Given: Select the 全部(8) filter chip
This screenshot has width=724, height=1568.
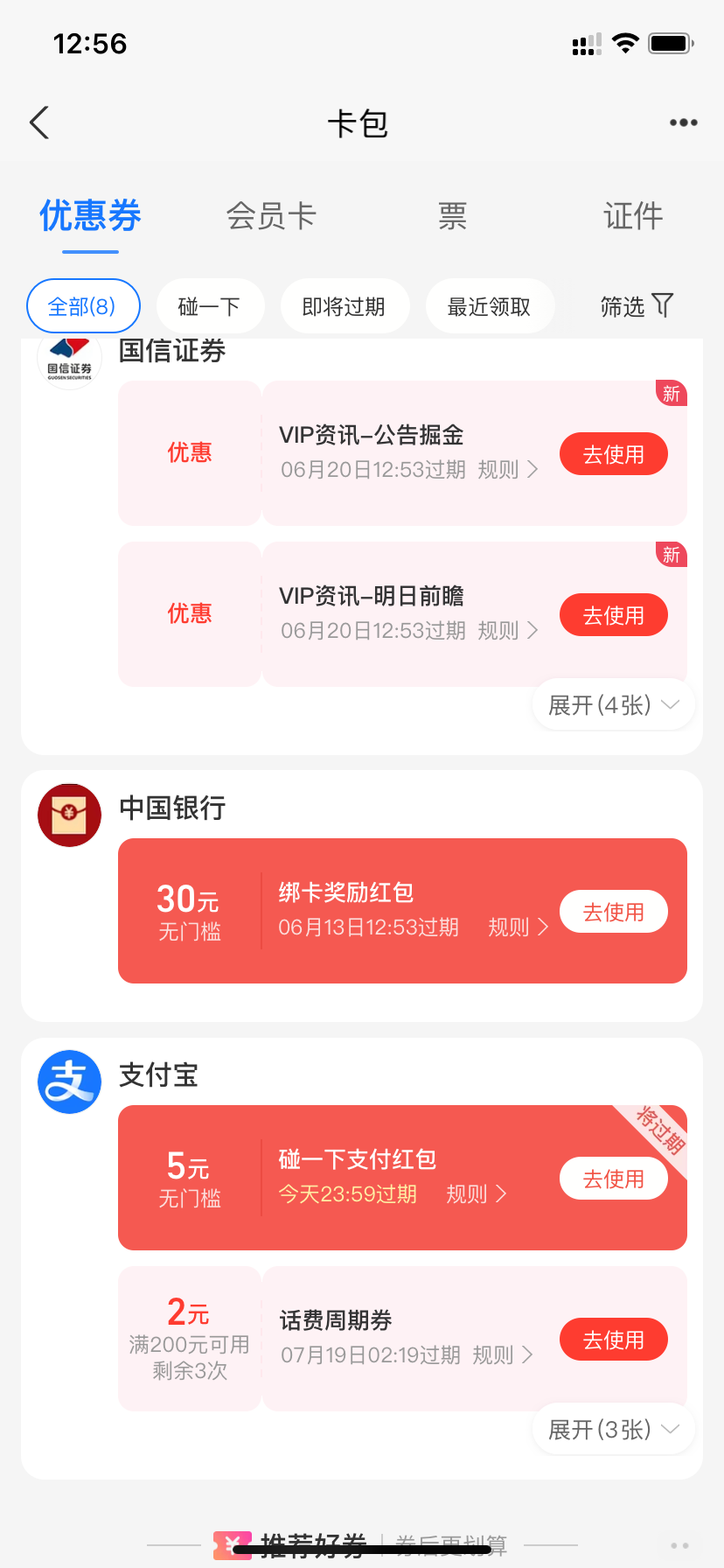Looking at the screenshot, I should point(83,306).
